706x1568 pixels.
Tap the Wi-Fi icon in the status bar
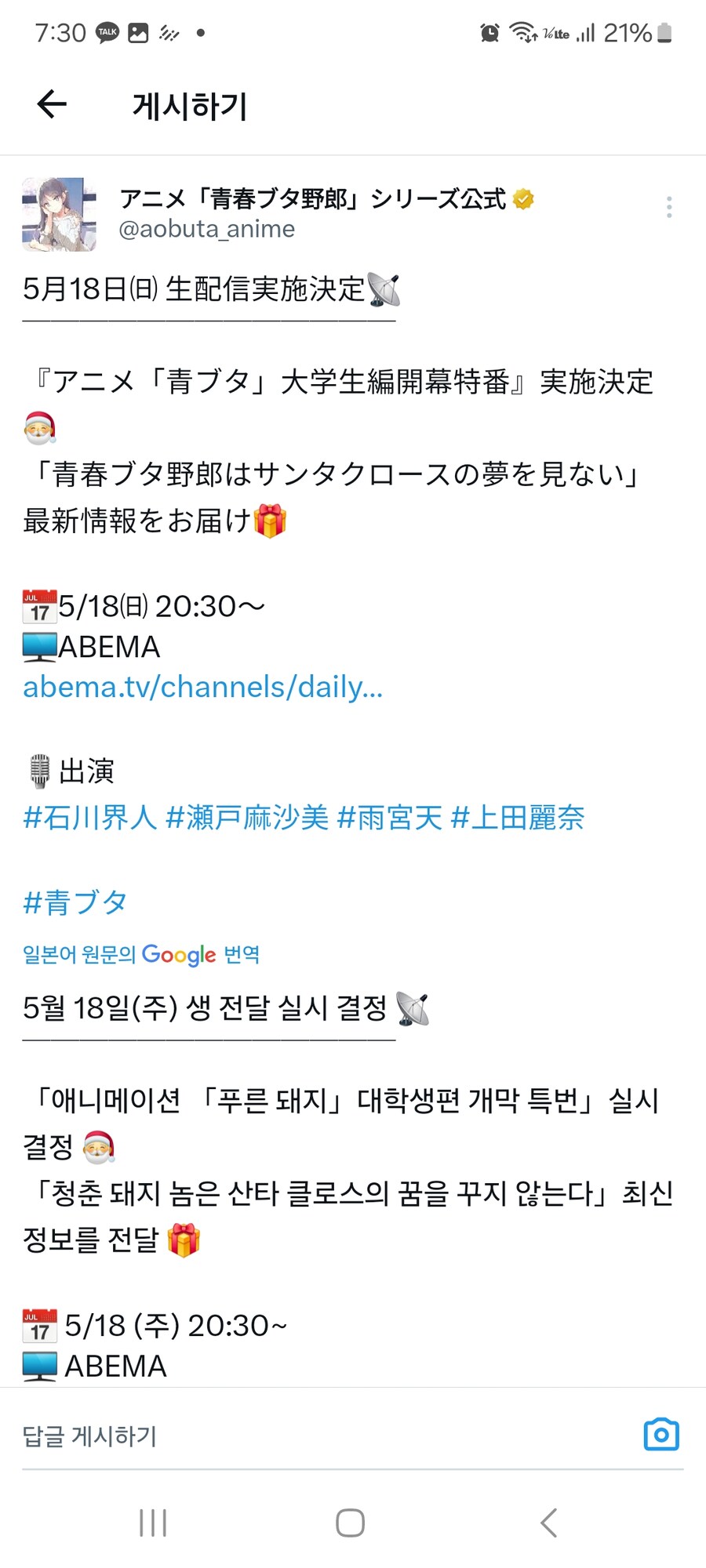click(521, 33)
